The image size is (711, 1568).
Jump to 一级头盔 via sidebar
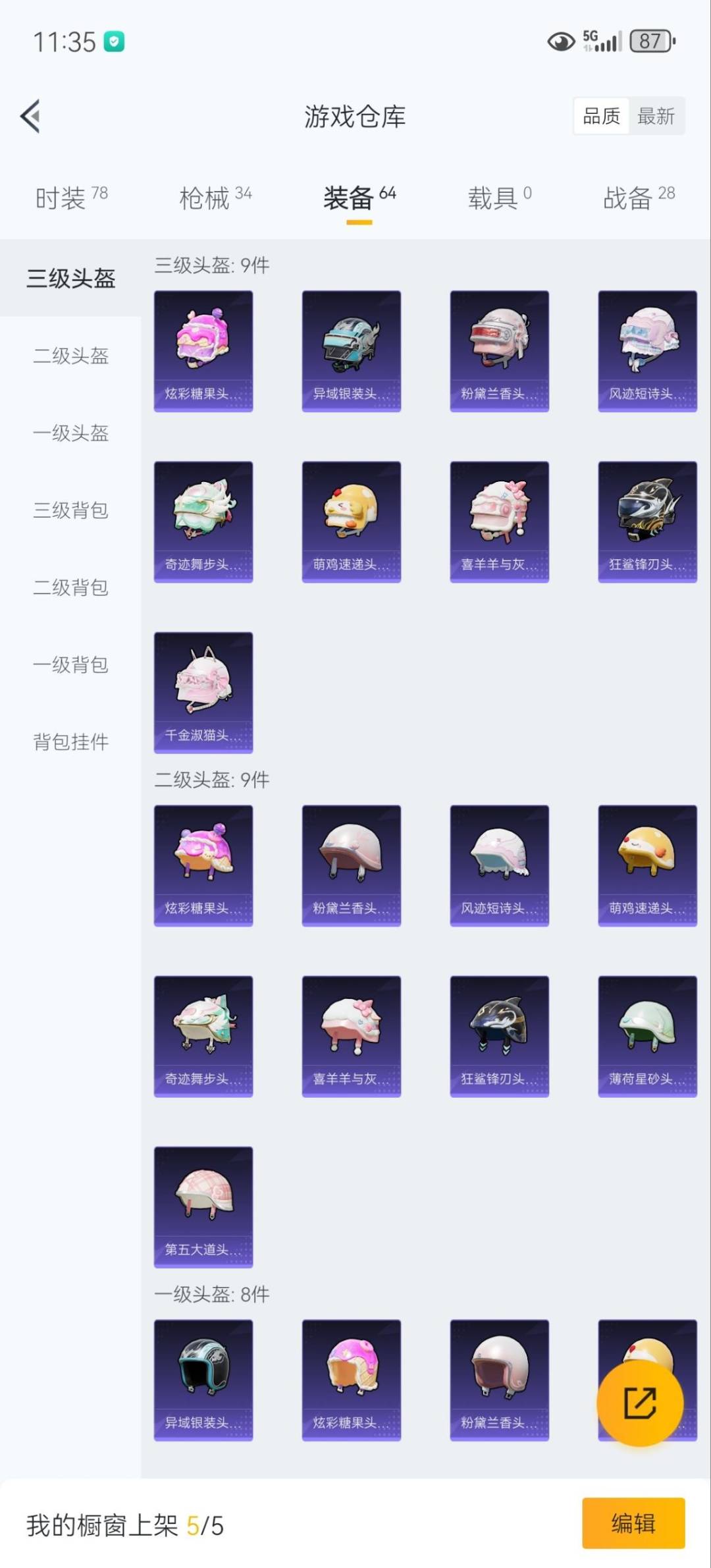[70, 433]
